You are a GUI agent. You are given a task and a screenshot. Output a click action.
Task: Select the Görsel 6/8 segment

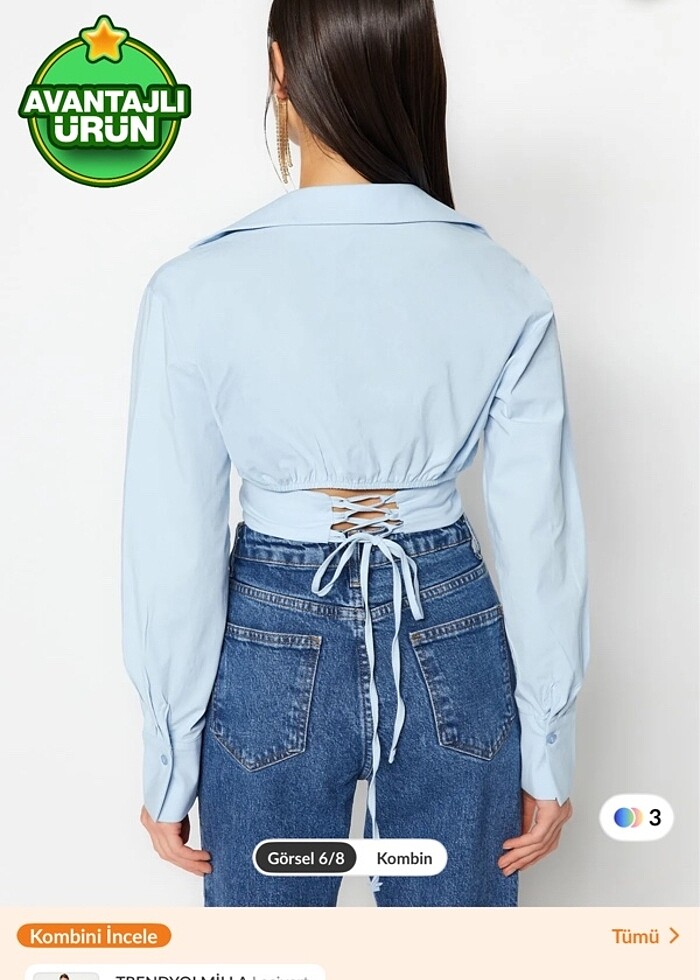coord(305,858)
